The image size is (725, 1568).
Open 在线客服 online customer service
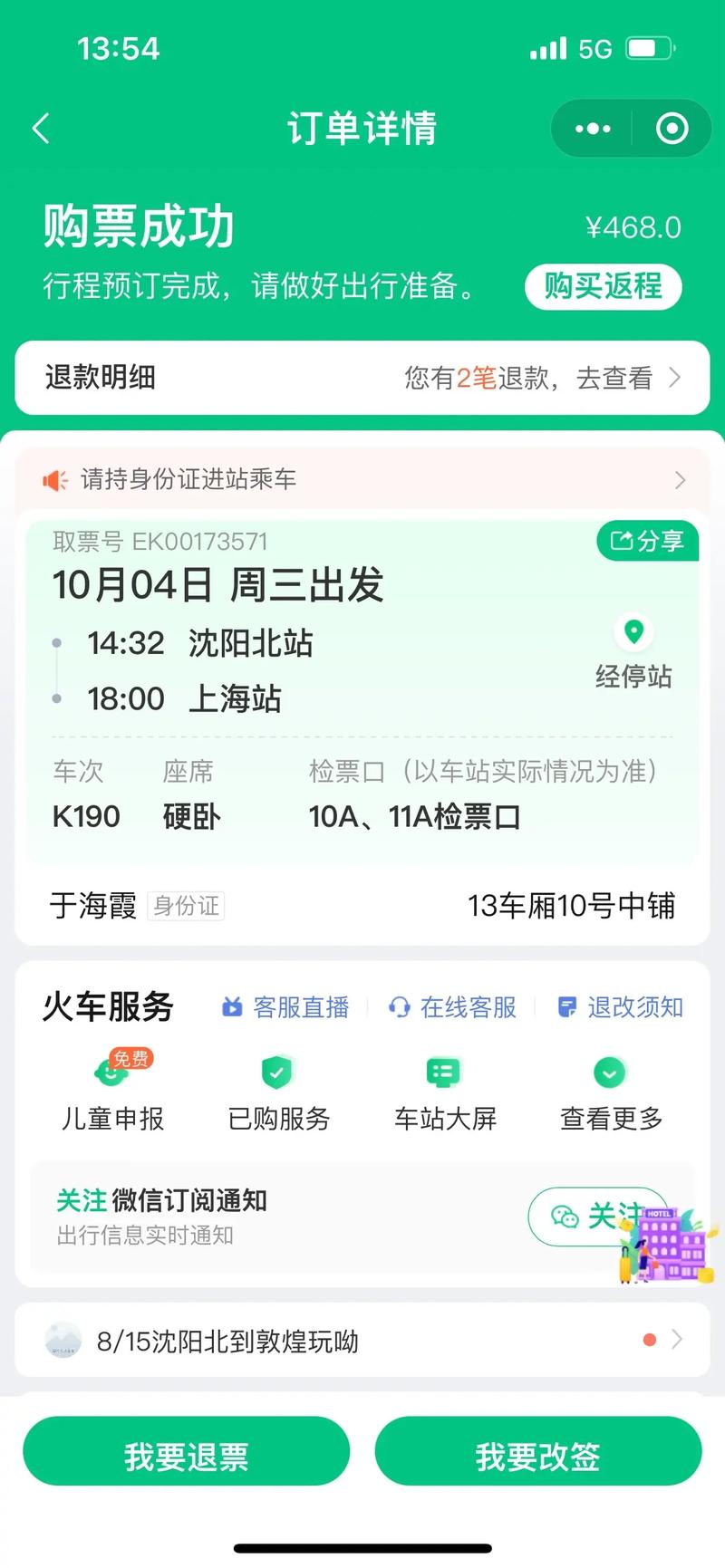[453, 1007]
